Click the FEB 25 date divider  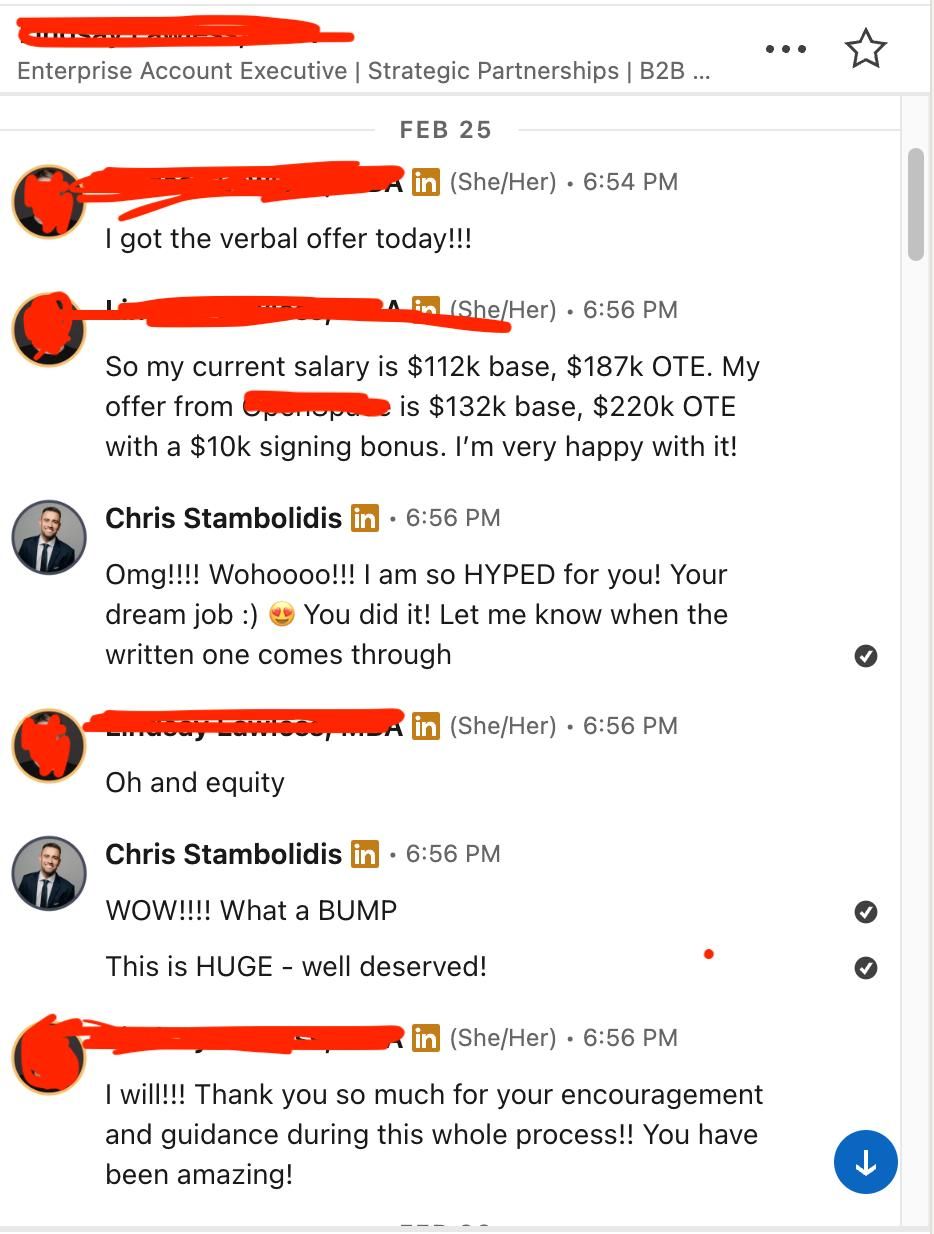coord(446,129)
